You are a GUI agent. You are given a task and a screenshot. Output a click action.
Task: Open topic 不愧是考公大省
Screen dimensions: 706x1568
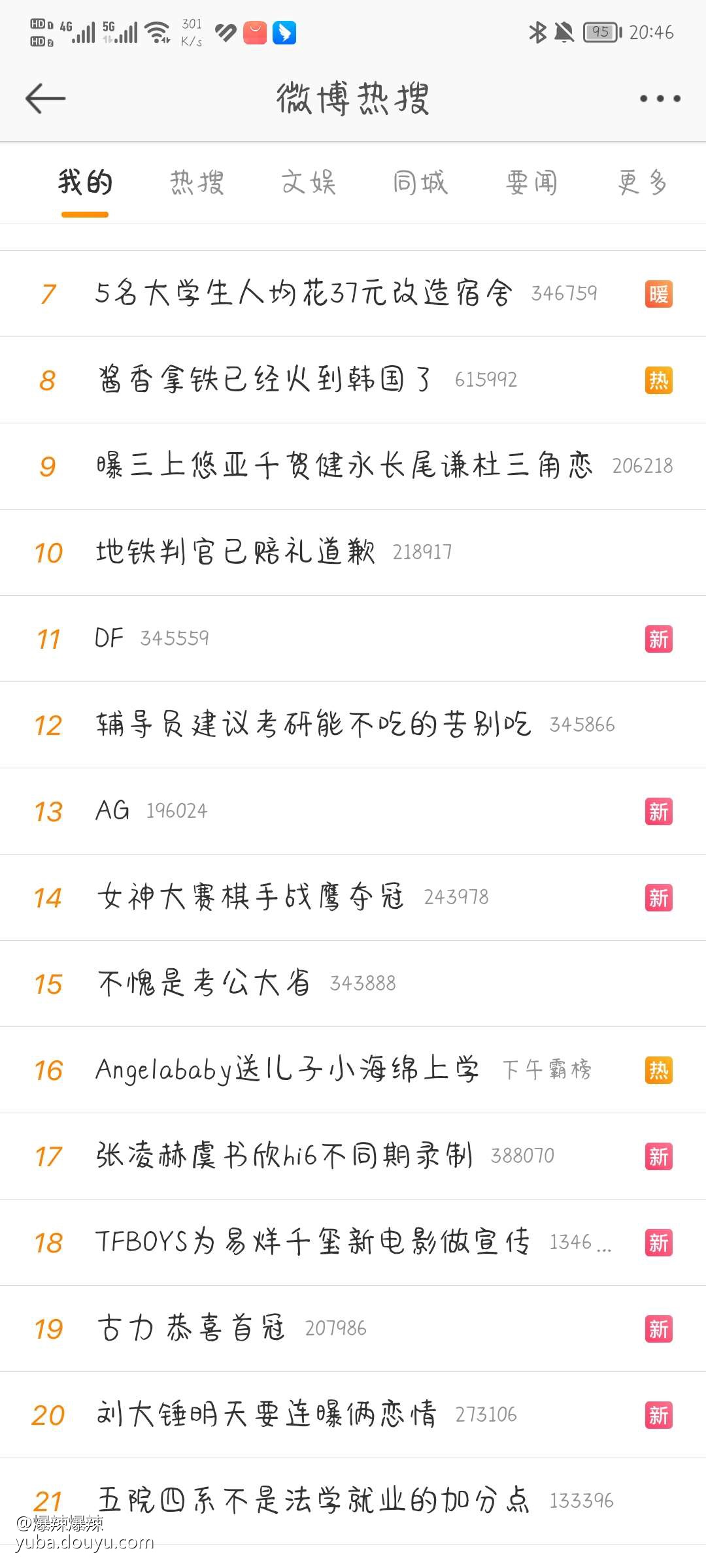pos(204,983)
